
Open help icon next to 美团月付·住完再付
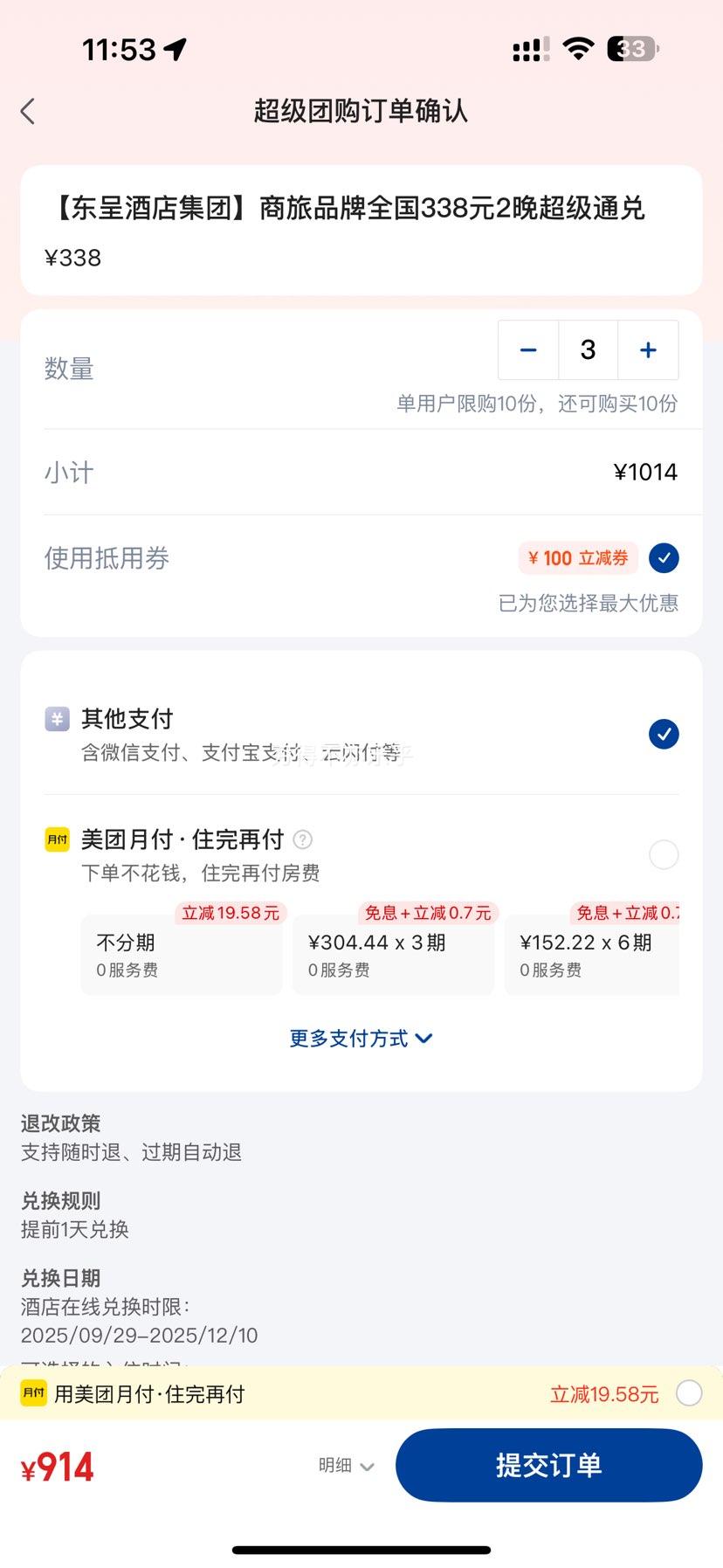[303, 839]
